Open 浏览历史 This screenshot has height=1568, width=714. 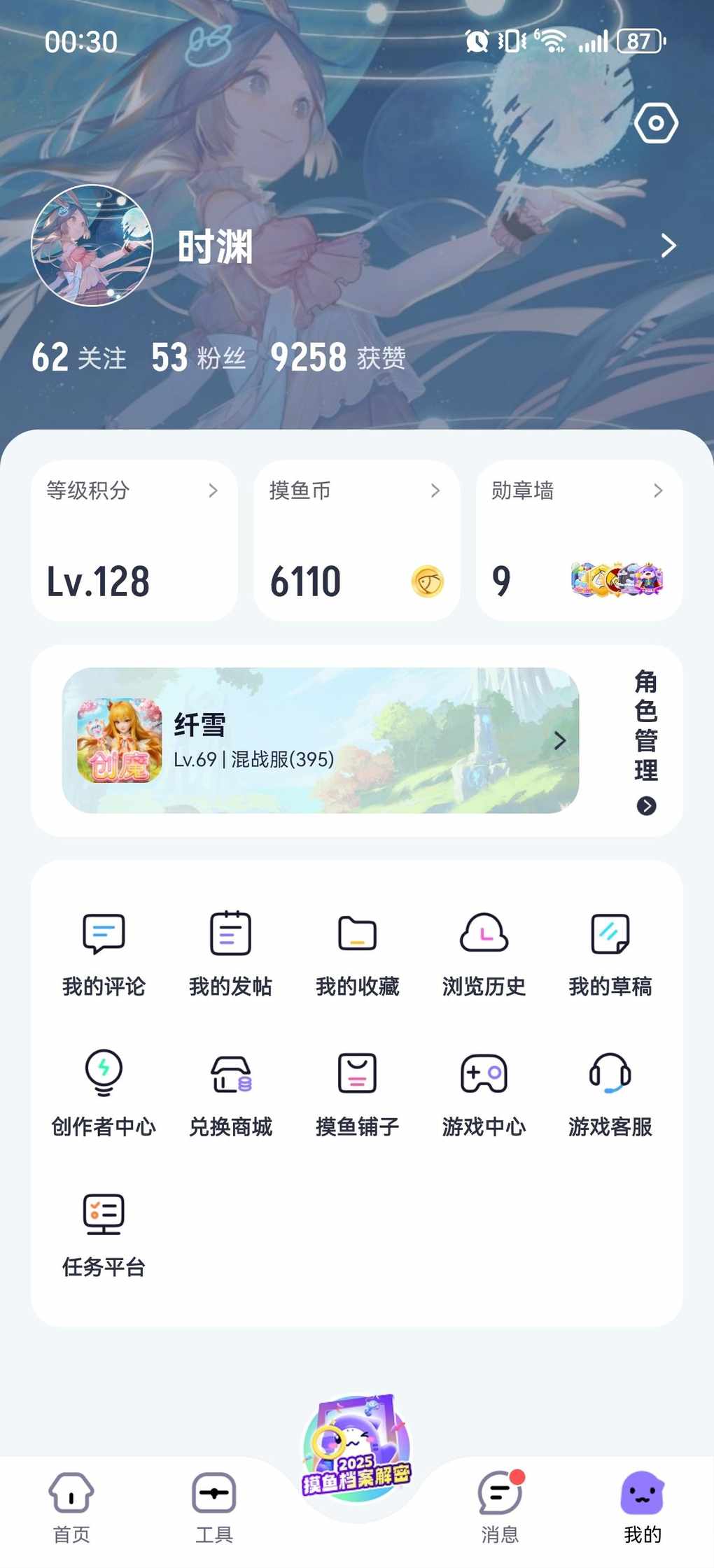[x=484, y=952]
